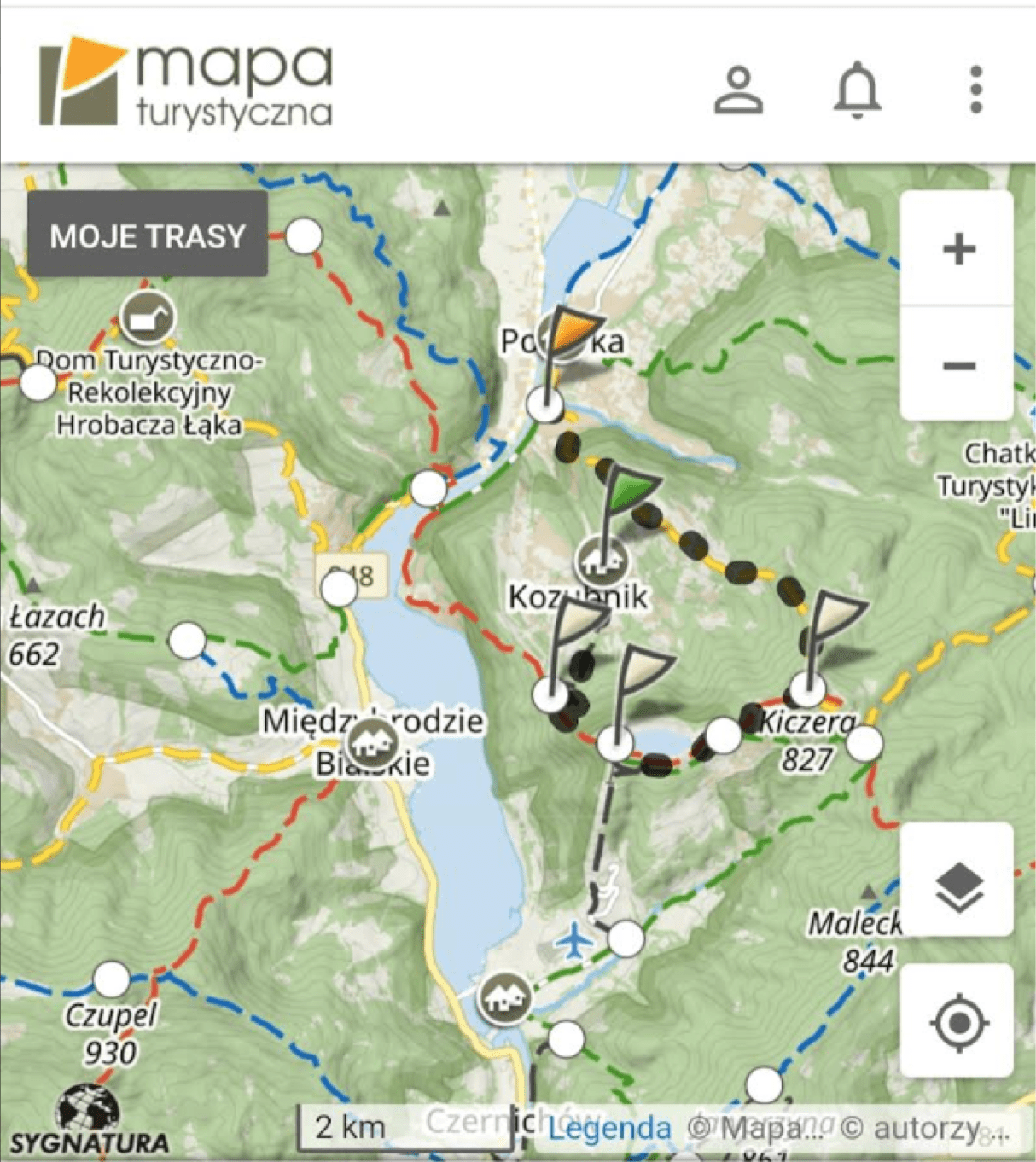The height and width of the screenshot is (1162, 1036).
Task: Open the MOJE TRASY panel
Action: pyautogui.click(x=148, y=235)
